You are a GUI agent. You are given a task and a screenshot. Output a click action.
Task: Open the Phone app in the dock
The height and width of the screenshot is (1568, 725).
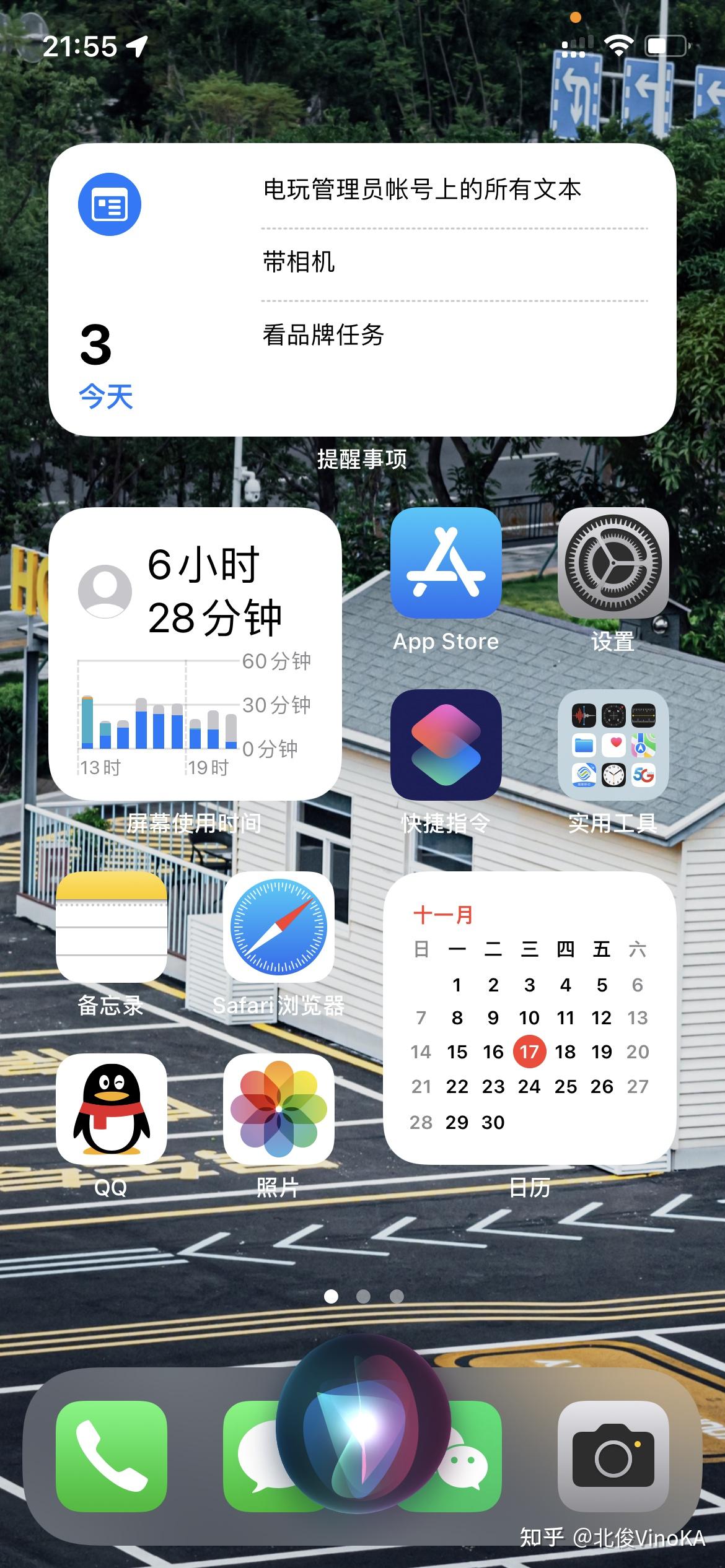point(112,1455)
